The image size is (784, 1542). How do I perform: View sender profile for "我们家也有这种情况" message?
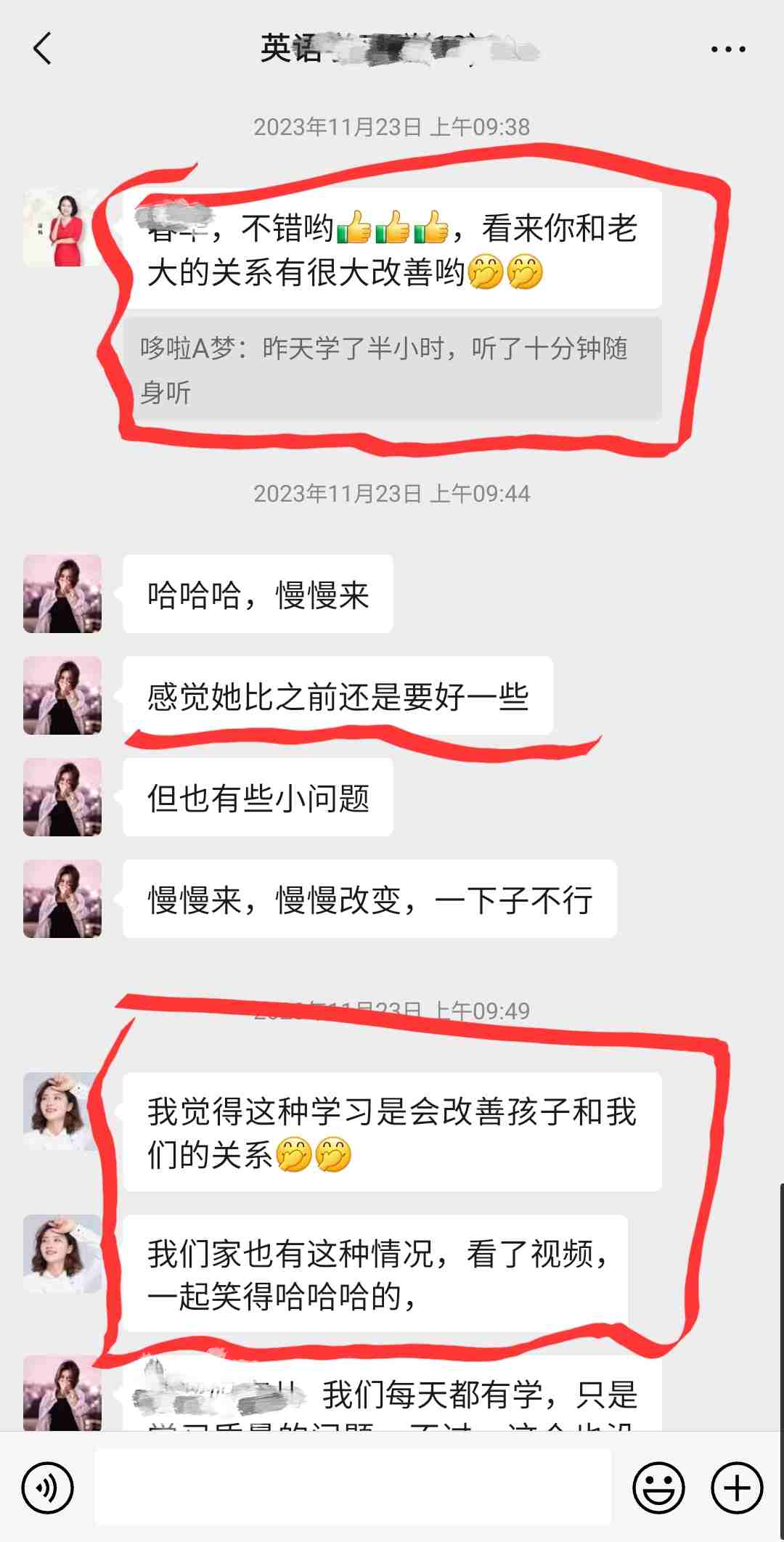click(x=62, y=1254)
